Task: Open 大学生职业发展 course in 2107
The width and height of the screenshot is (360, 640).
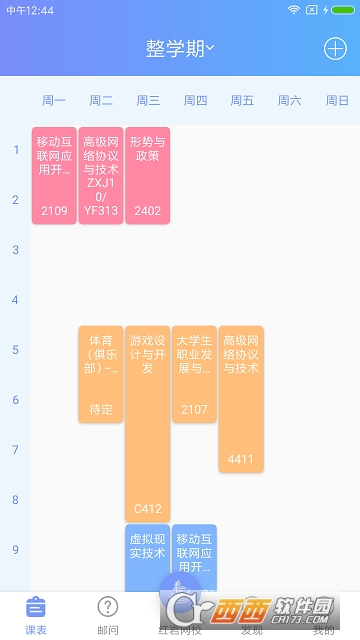Action: pos(194,374)
